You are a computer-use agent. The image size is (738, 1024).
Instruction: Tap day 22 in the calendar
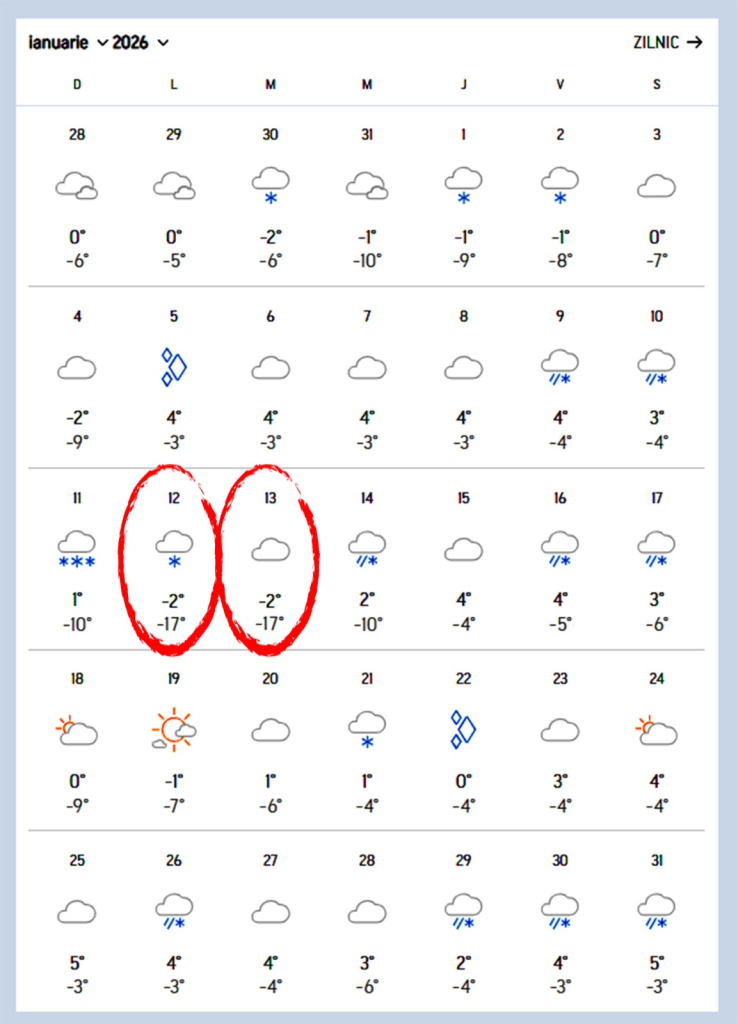point(463,741)
